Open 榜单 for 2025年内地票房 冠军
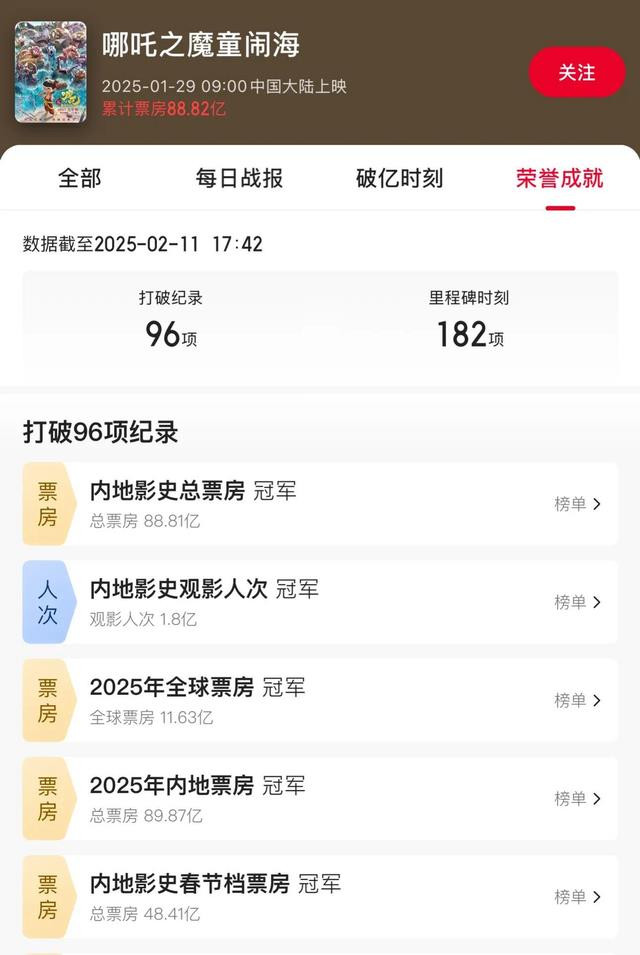640x955 pixels. coord(578,799)
